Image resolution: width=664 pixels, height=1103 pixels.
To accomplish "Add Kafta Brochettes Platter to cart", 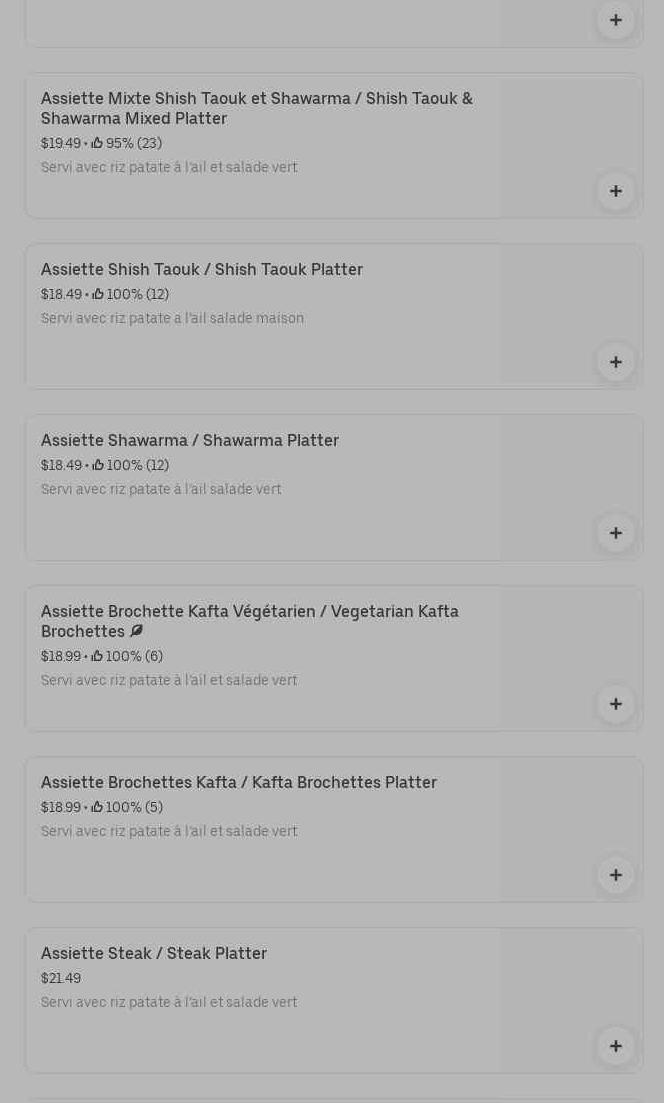I will pos(615,875).
